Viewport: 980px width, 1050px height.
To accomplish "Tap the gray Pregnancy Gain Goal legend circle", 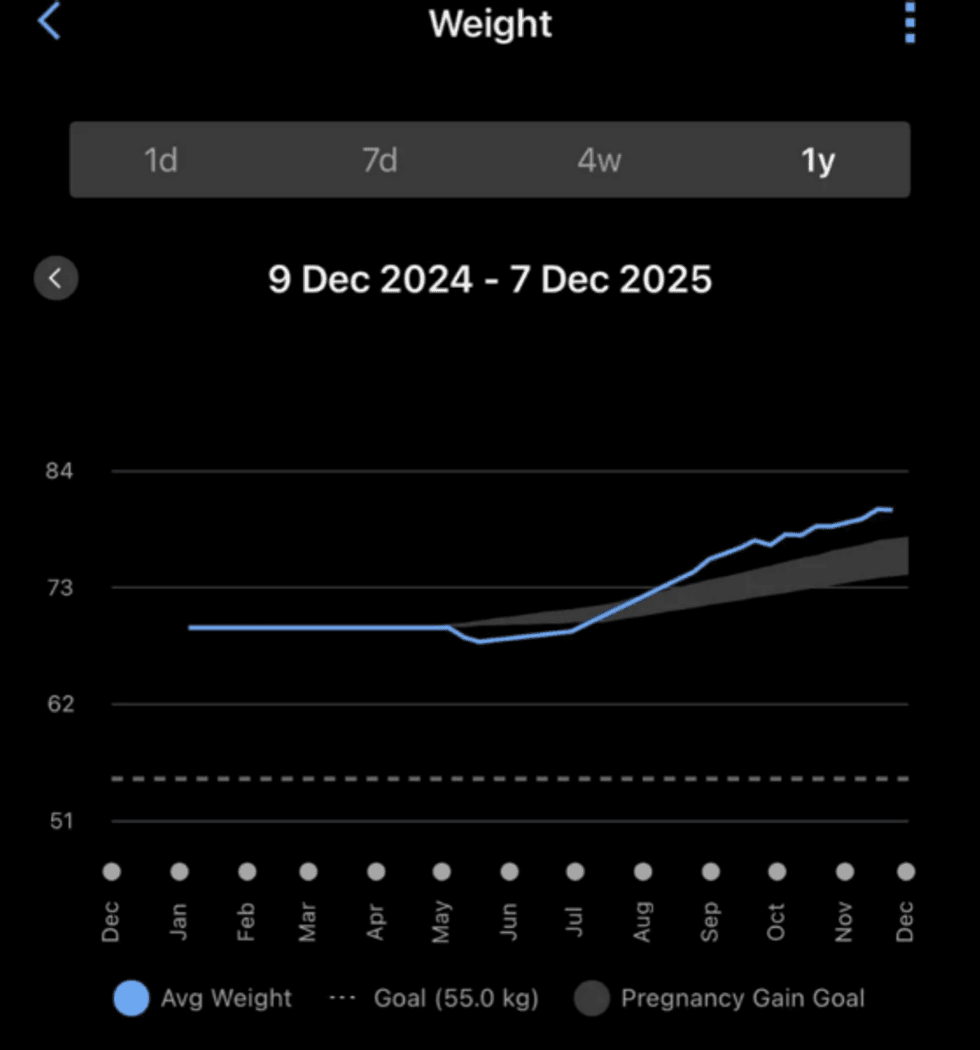I will click(x=591, y=998).
